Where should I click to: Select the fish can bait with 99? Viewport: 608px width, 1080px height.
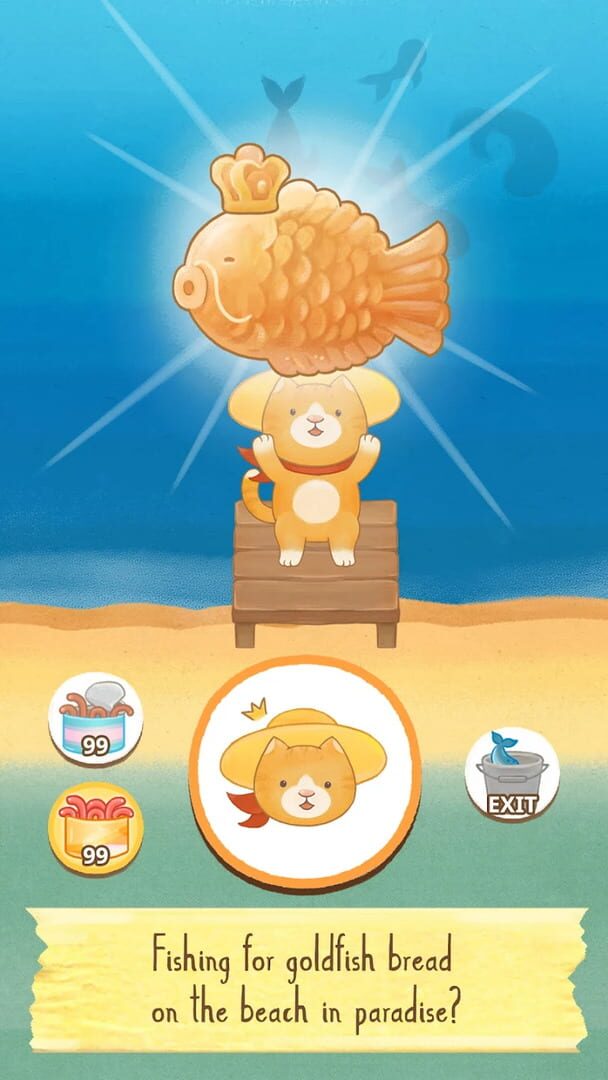[96, 718]
